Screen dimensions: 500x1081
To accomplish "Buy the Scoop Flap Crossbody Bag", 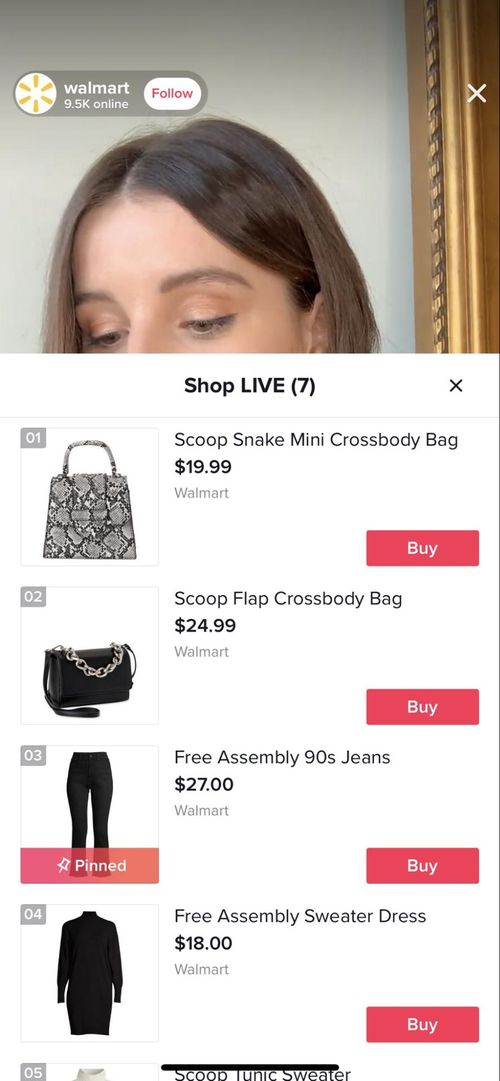I will pyautogui.click(x=422, y=707).
